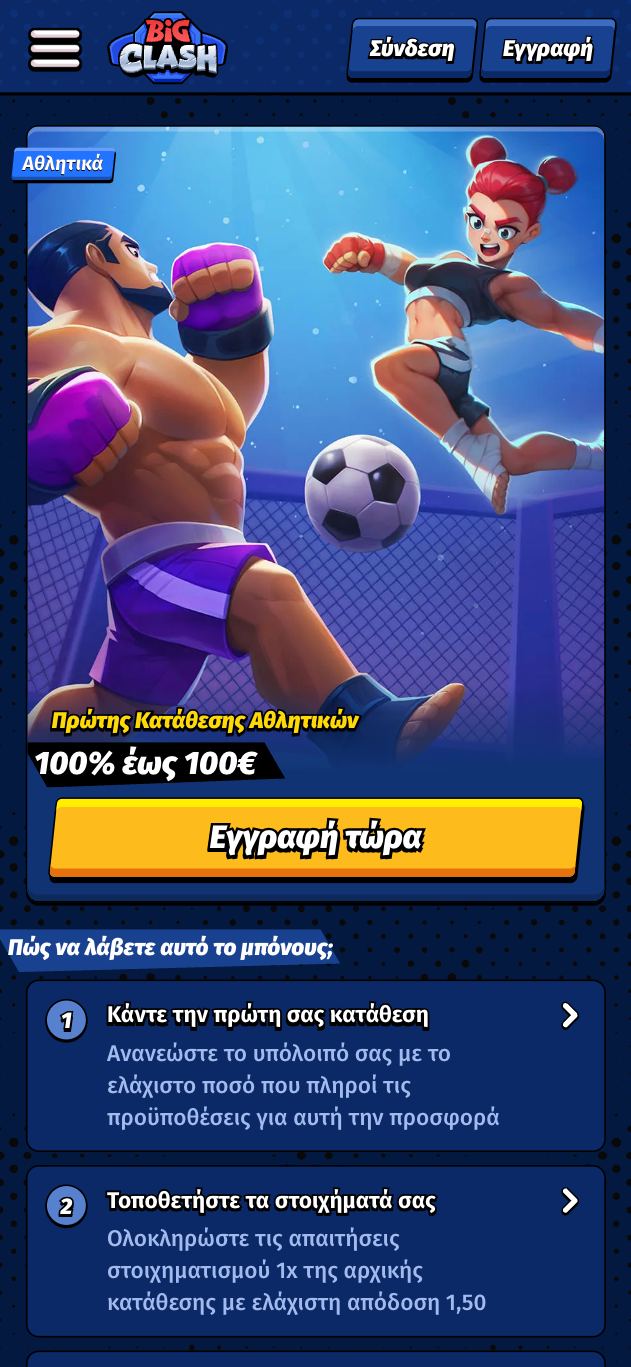Tap the Σύνδεση login button
Image resolution: width=631 pixels, height=1367 pixels.
click(411, 49)
